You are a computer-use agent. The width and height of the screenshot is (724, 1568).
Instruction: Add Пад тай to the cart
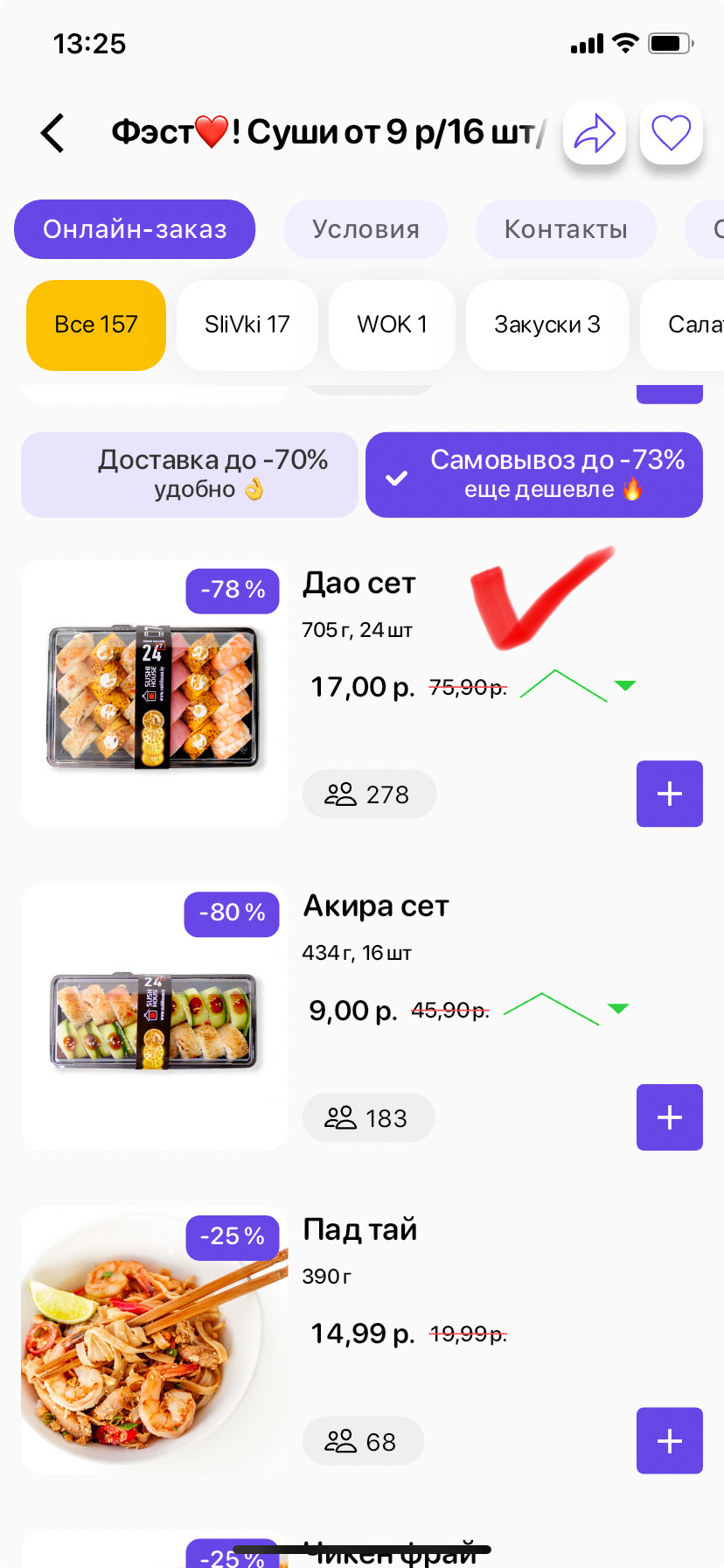670,1440
